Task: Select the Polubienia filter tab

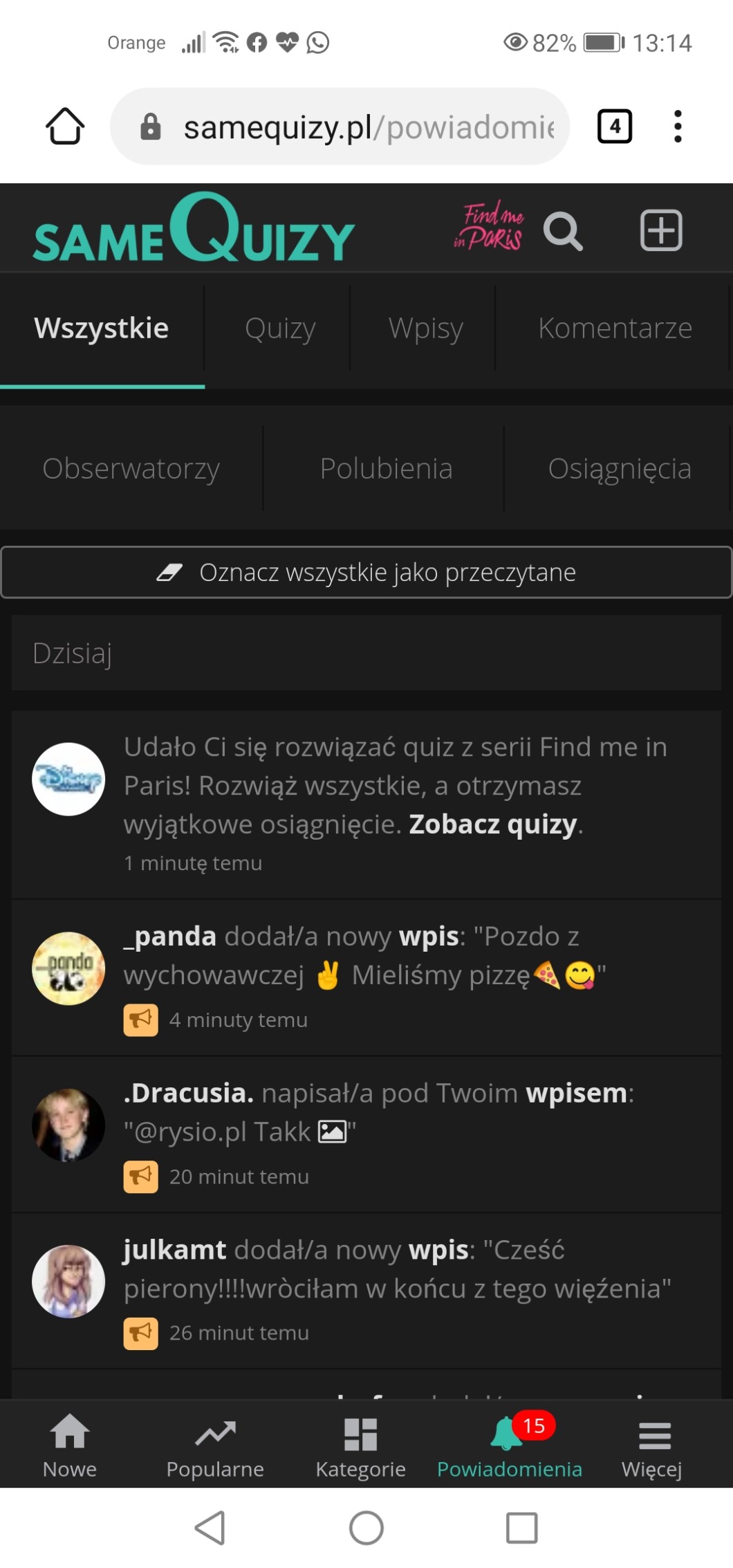Action: pos(386,468)
